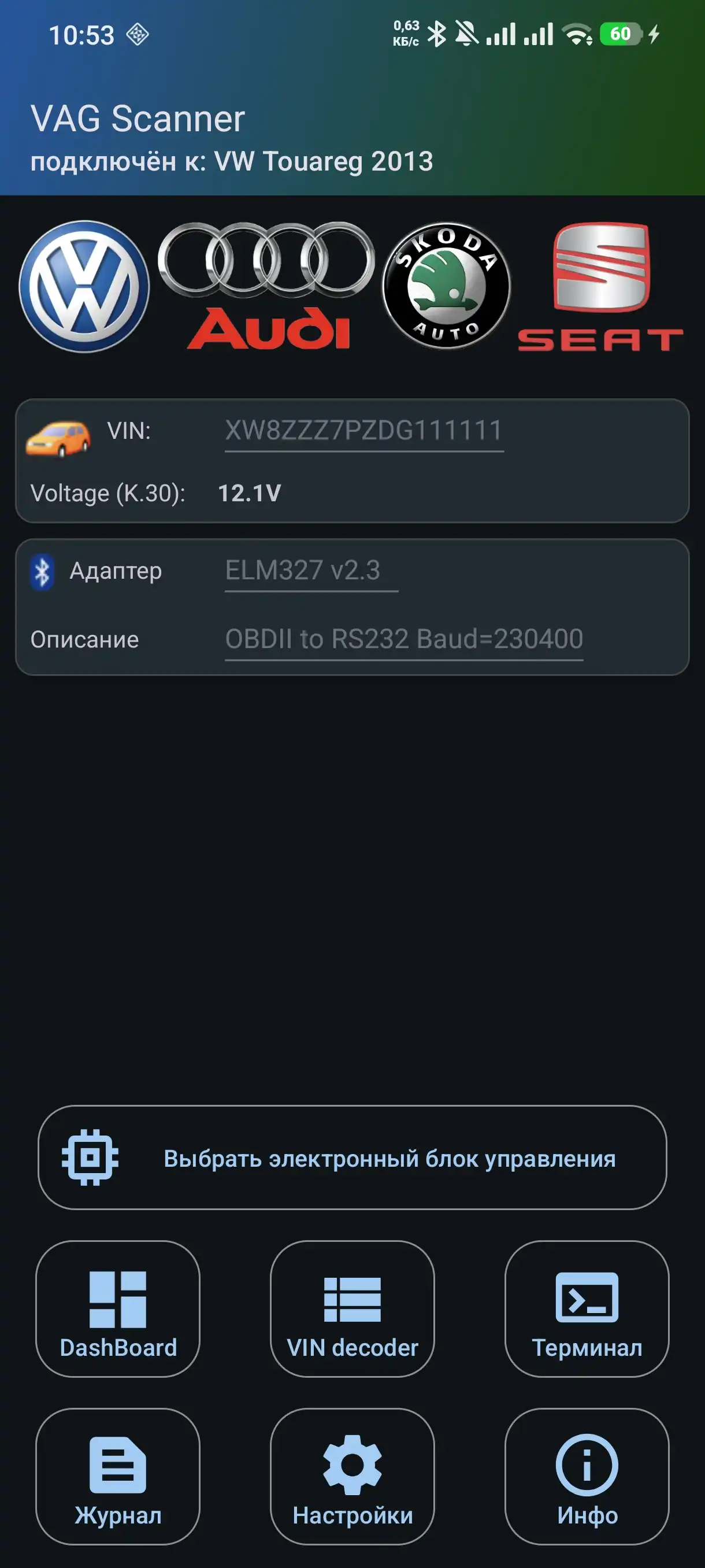The image size is (705, 1568).
Task: View the Журнал log
Action: [118, 1476]
